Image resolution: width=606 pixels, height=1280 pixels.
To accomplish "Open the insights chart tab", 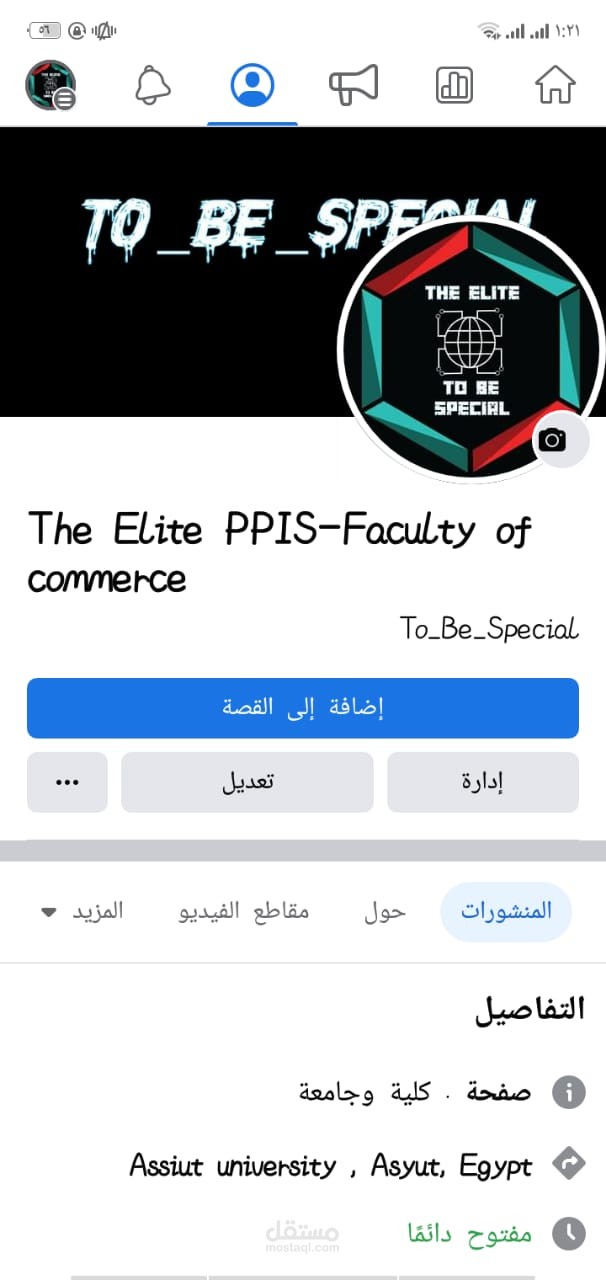I will [455, 85].
